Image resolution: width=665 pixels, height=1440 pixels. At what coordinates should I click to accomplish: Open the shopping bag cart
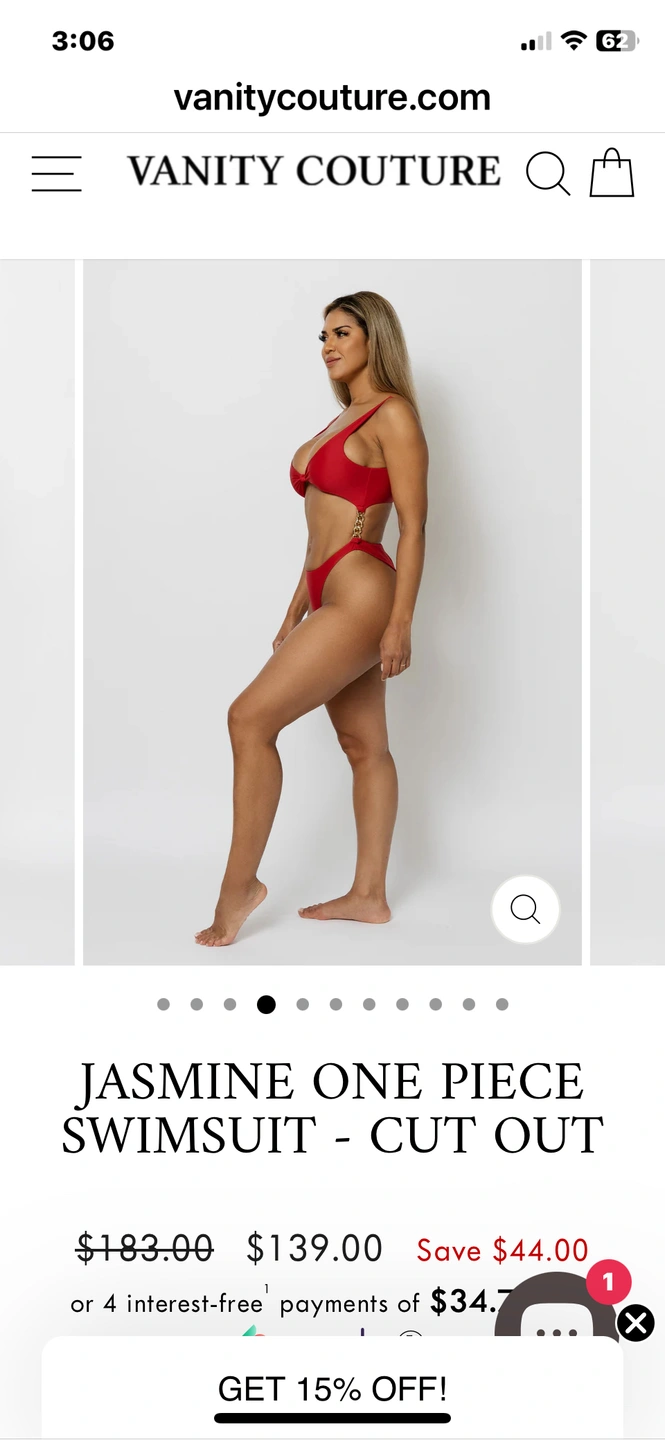(612, 173)
